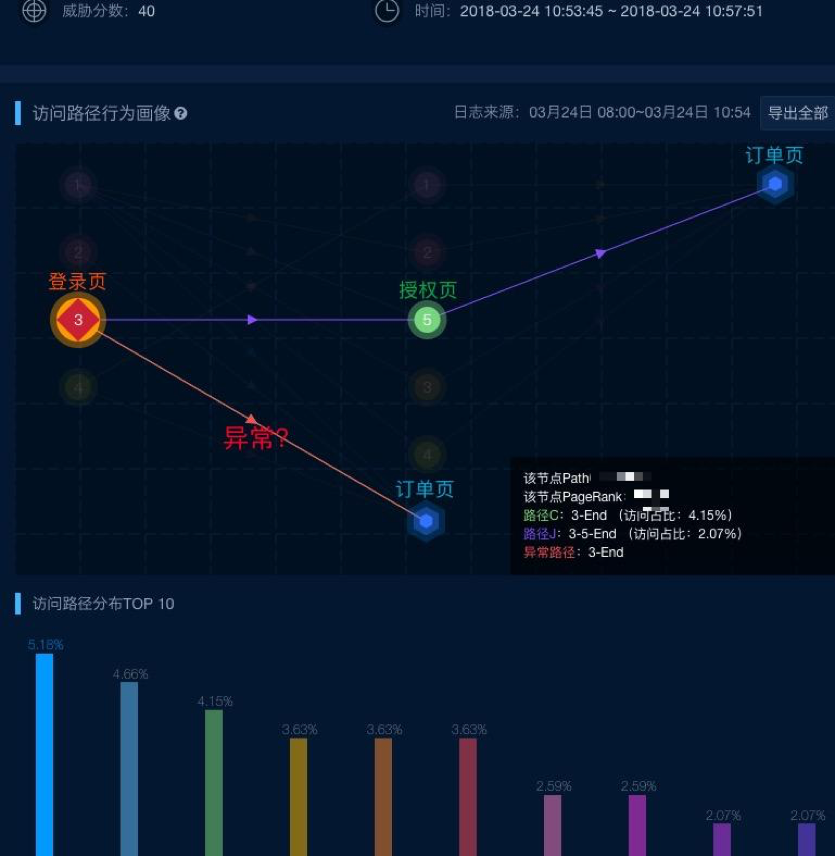Select the red node 3 in the path graph

(x=78, y=320)
